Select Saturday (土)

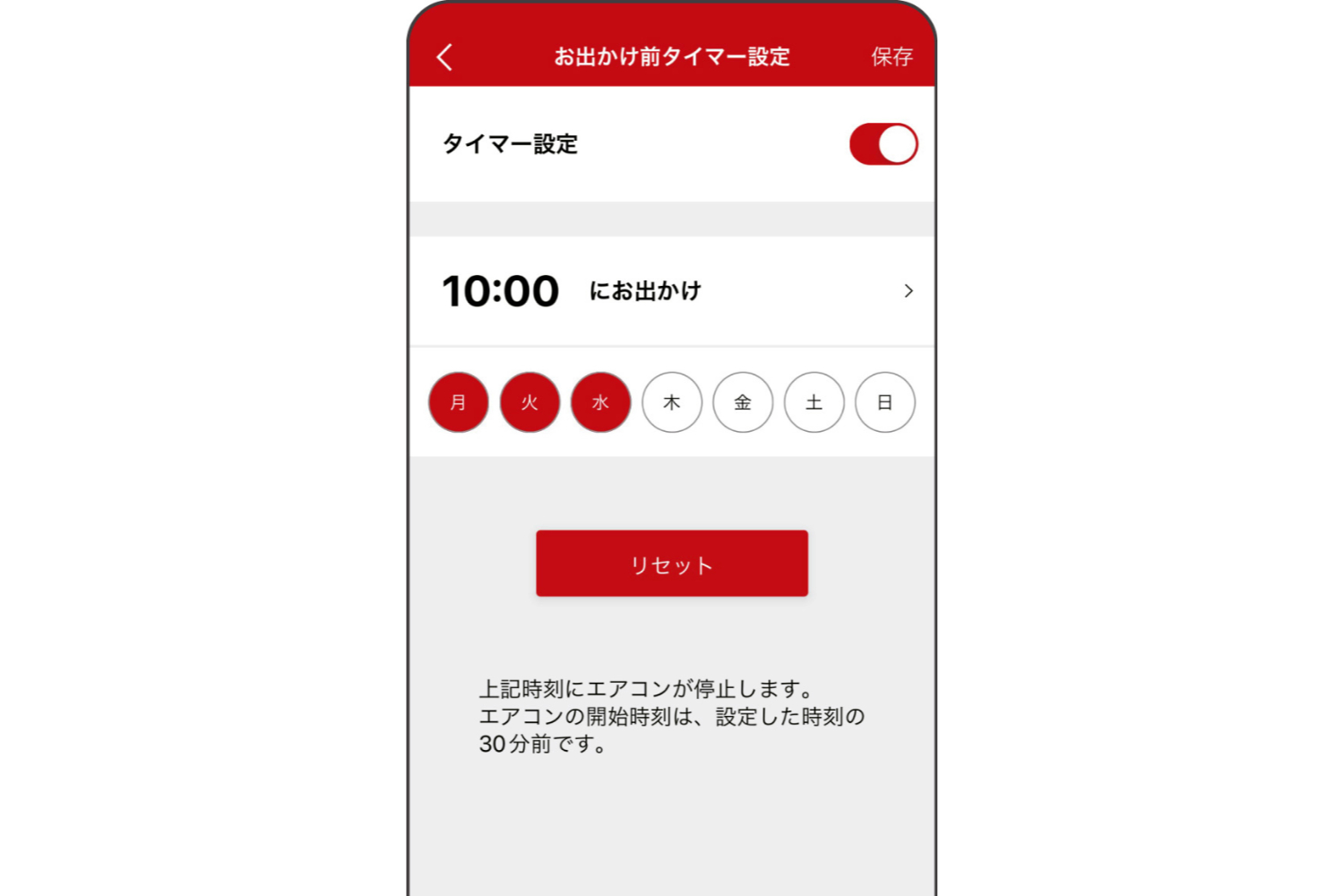pos(814,402)
